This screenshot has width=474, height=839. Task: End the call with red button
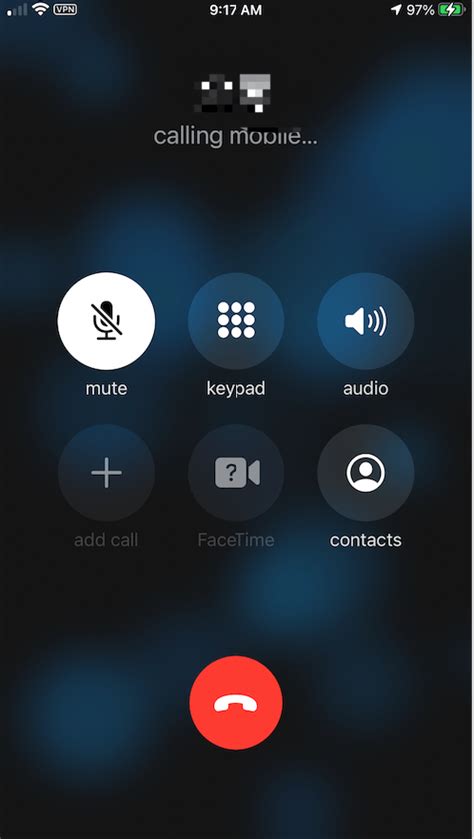coord(236,703)
